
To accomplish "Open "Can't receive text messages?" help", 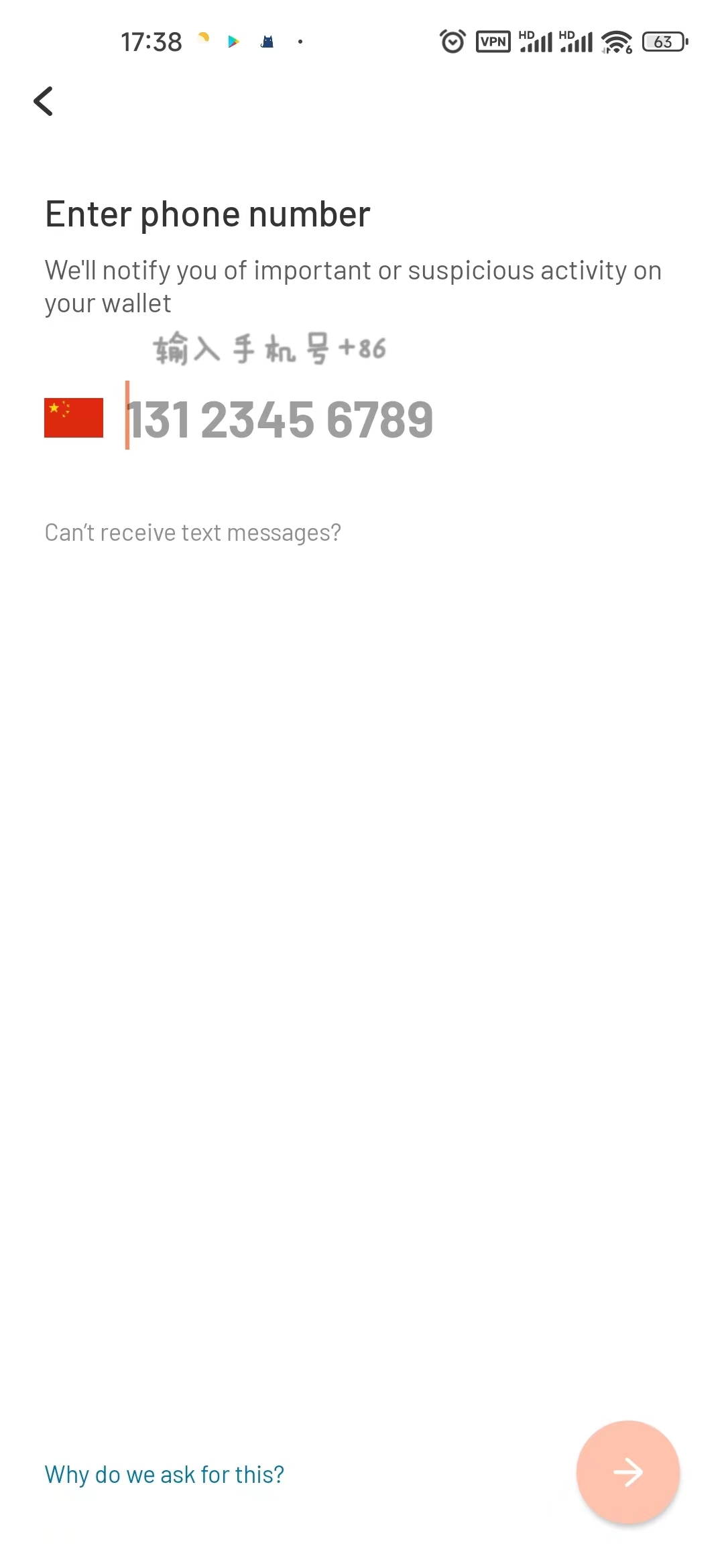I will (193, 533).
